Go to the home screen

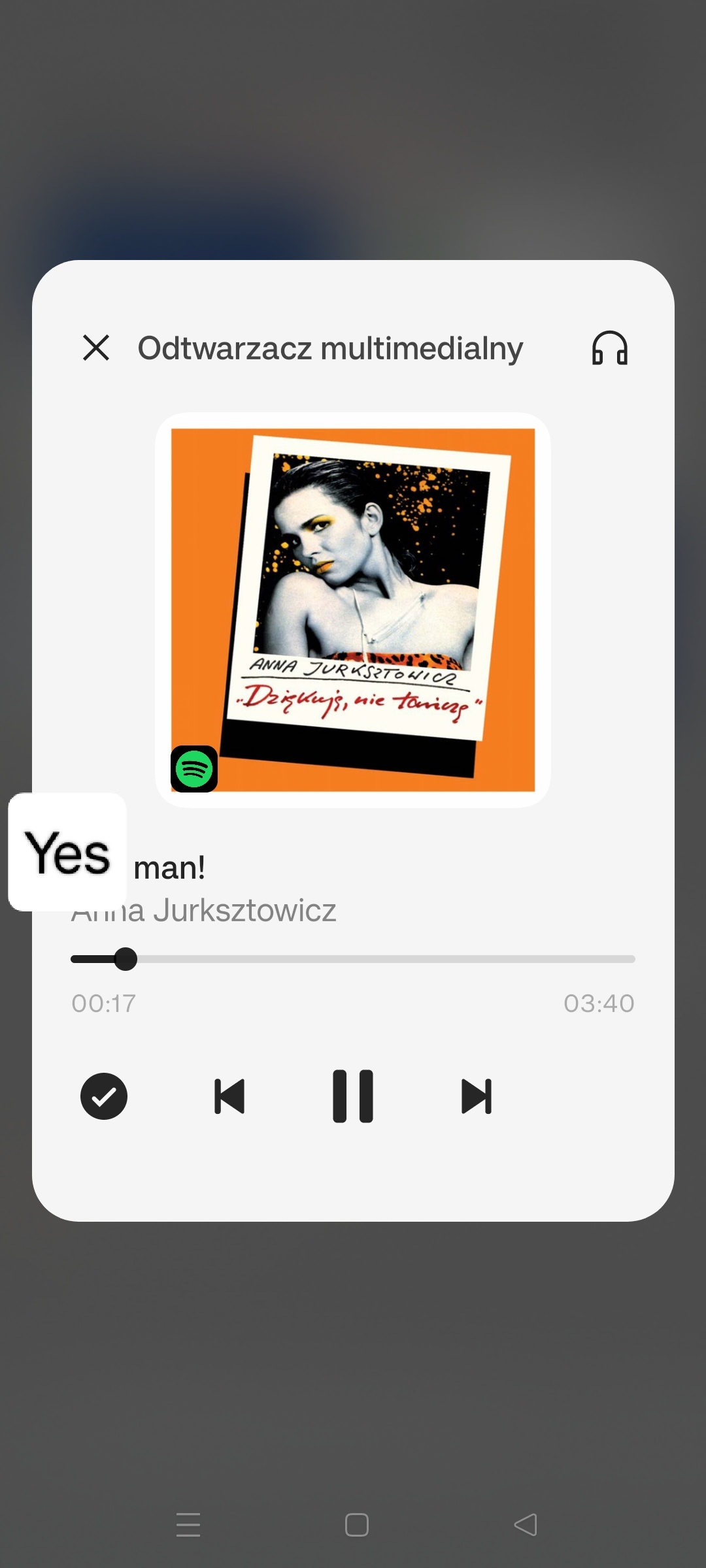(356, 1525)
